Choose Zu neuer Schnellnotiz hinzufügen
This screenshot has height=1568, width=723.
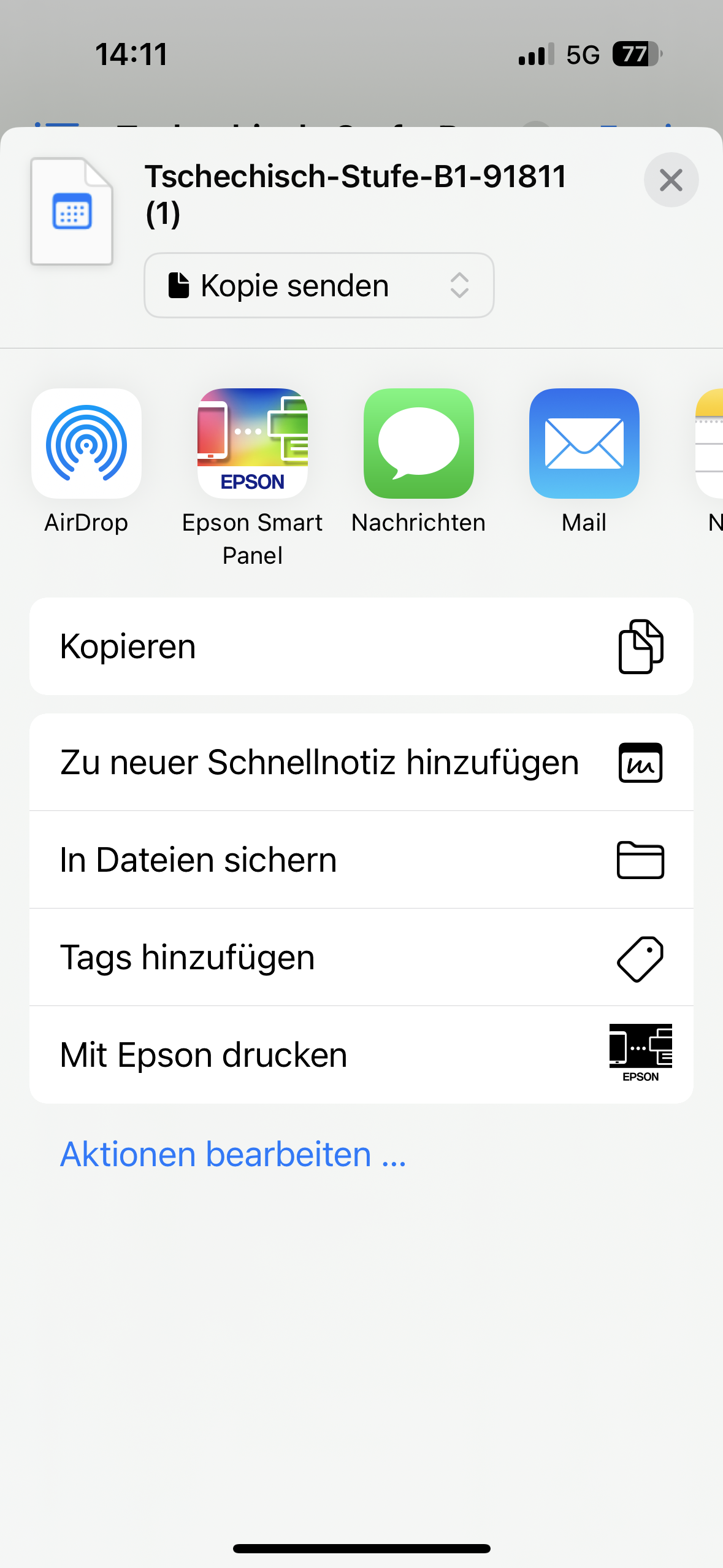361,763
